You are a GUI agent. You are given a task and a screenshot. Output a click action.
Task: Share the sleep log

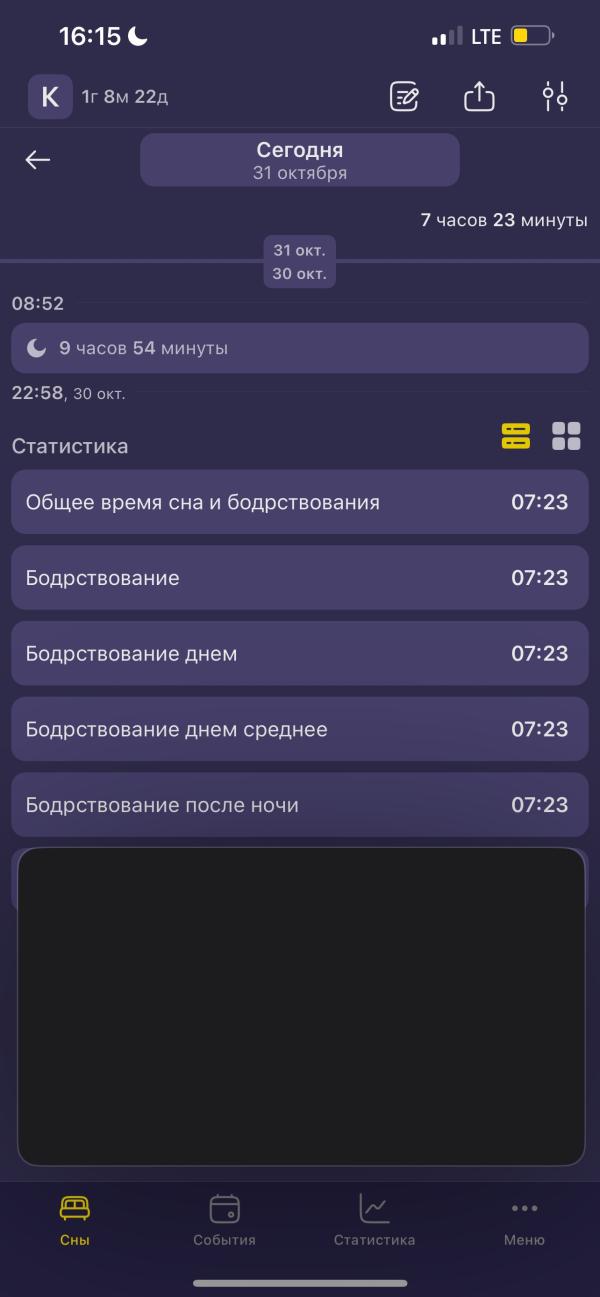click(x=479, y=96)
